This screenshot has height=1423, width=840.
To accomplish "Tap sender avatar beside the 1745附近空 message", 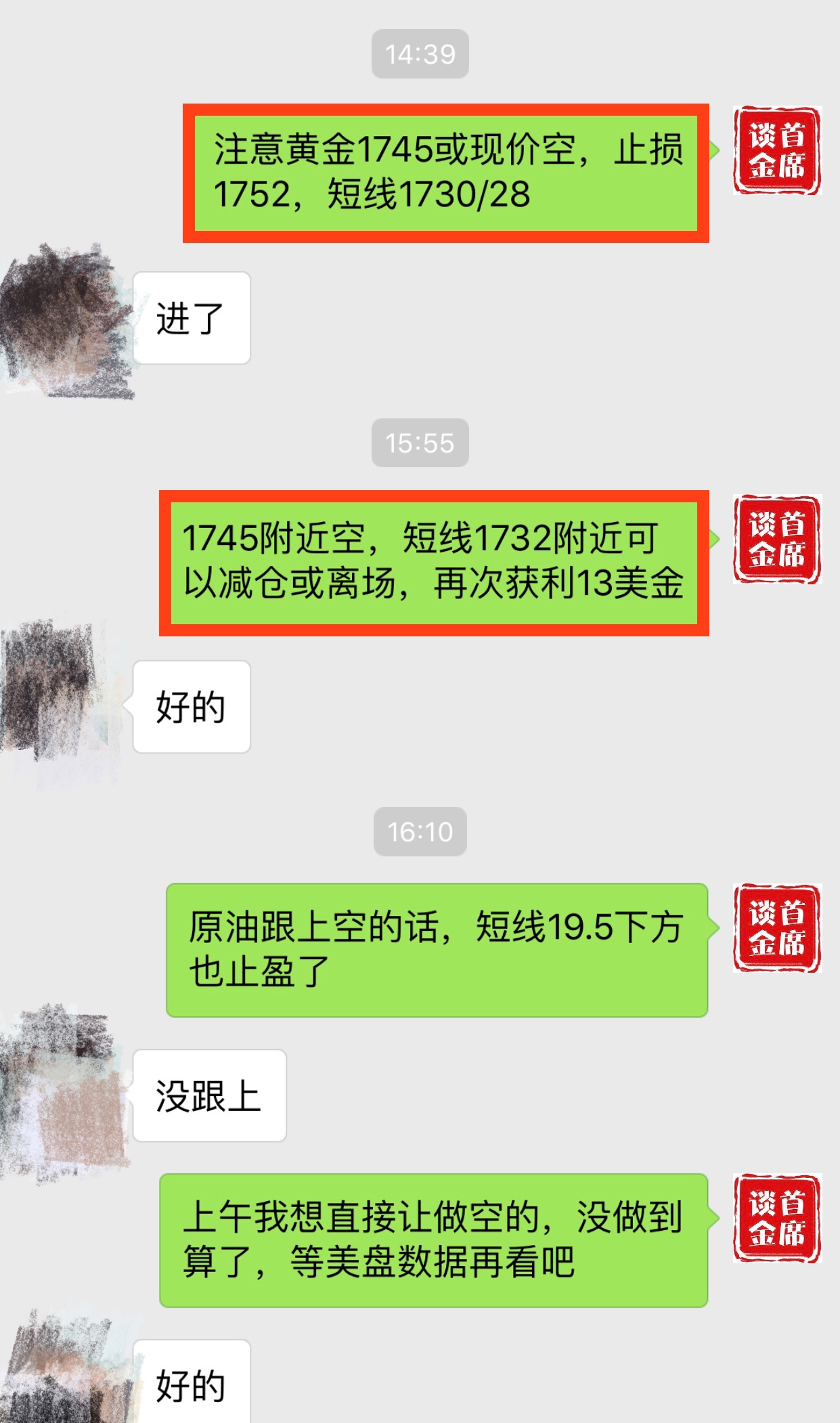I will point(776,539).
